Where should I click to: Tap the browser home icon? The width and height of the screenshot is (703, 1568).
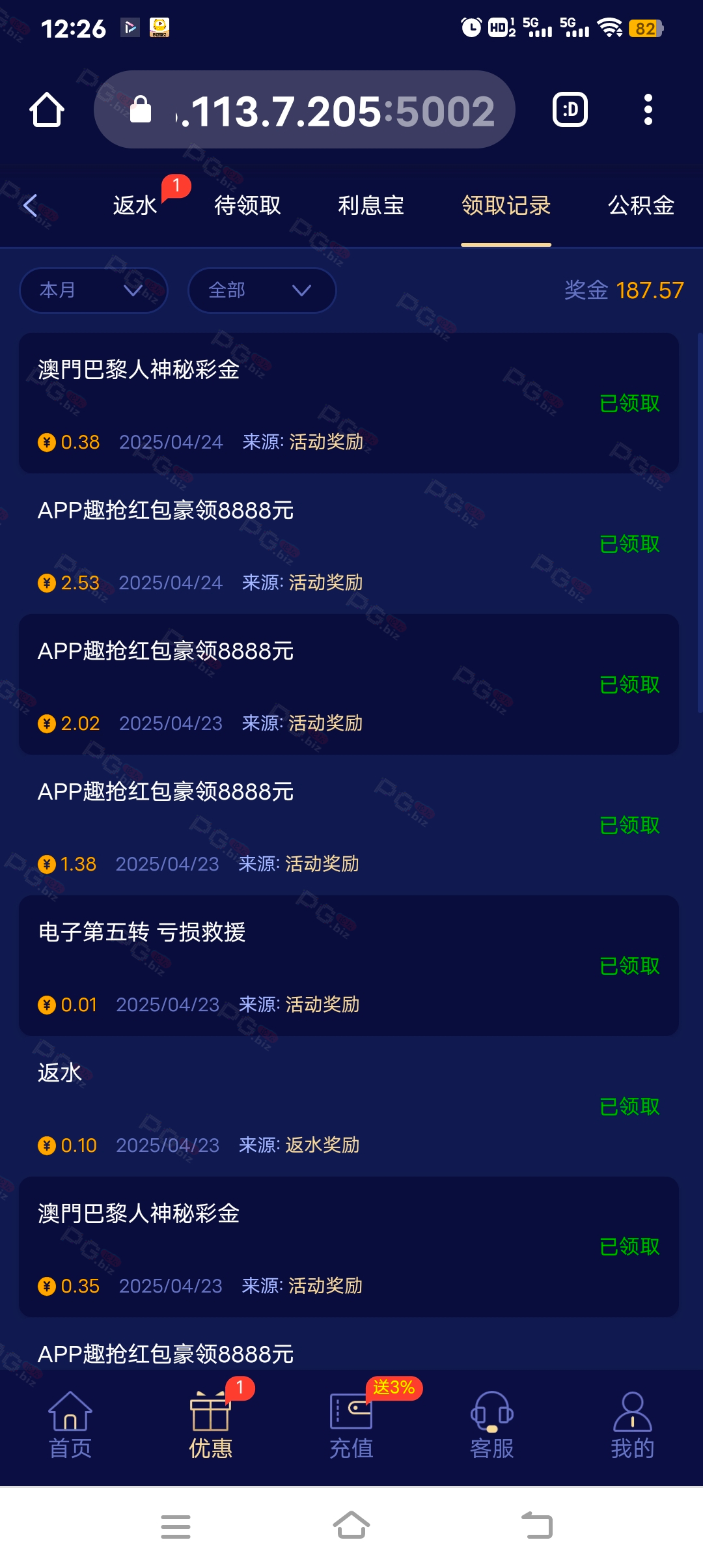pos(47,109)
